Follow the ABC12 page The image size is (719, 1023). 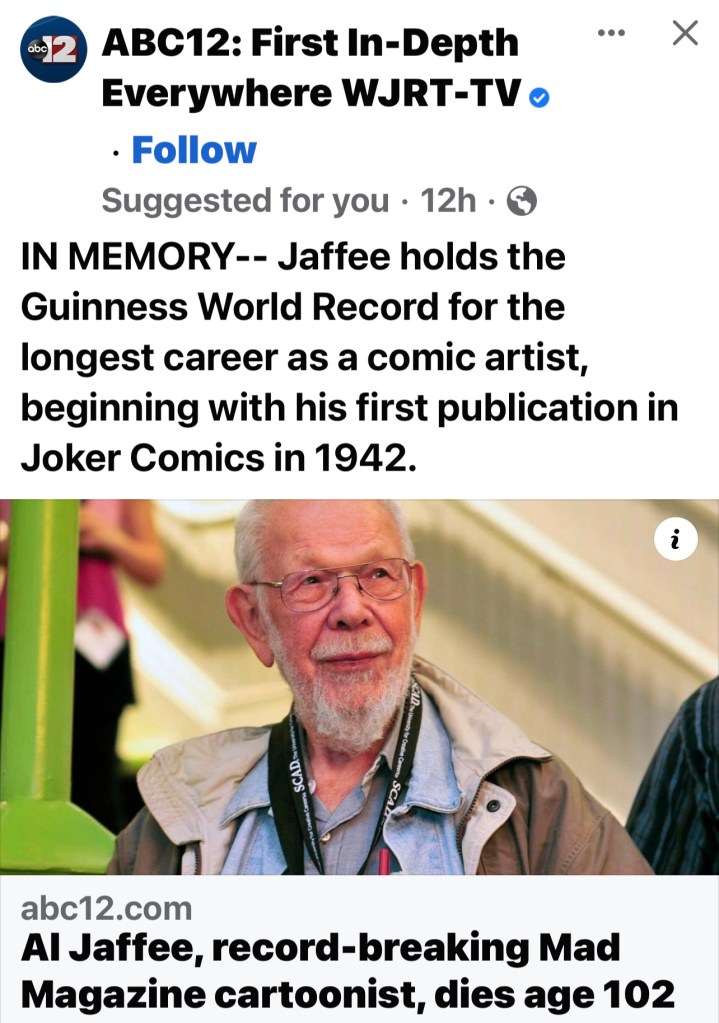194,150
